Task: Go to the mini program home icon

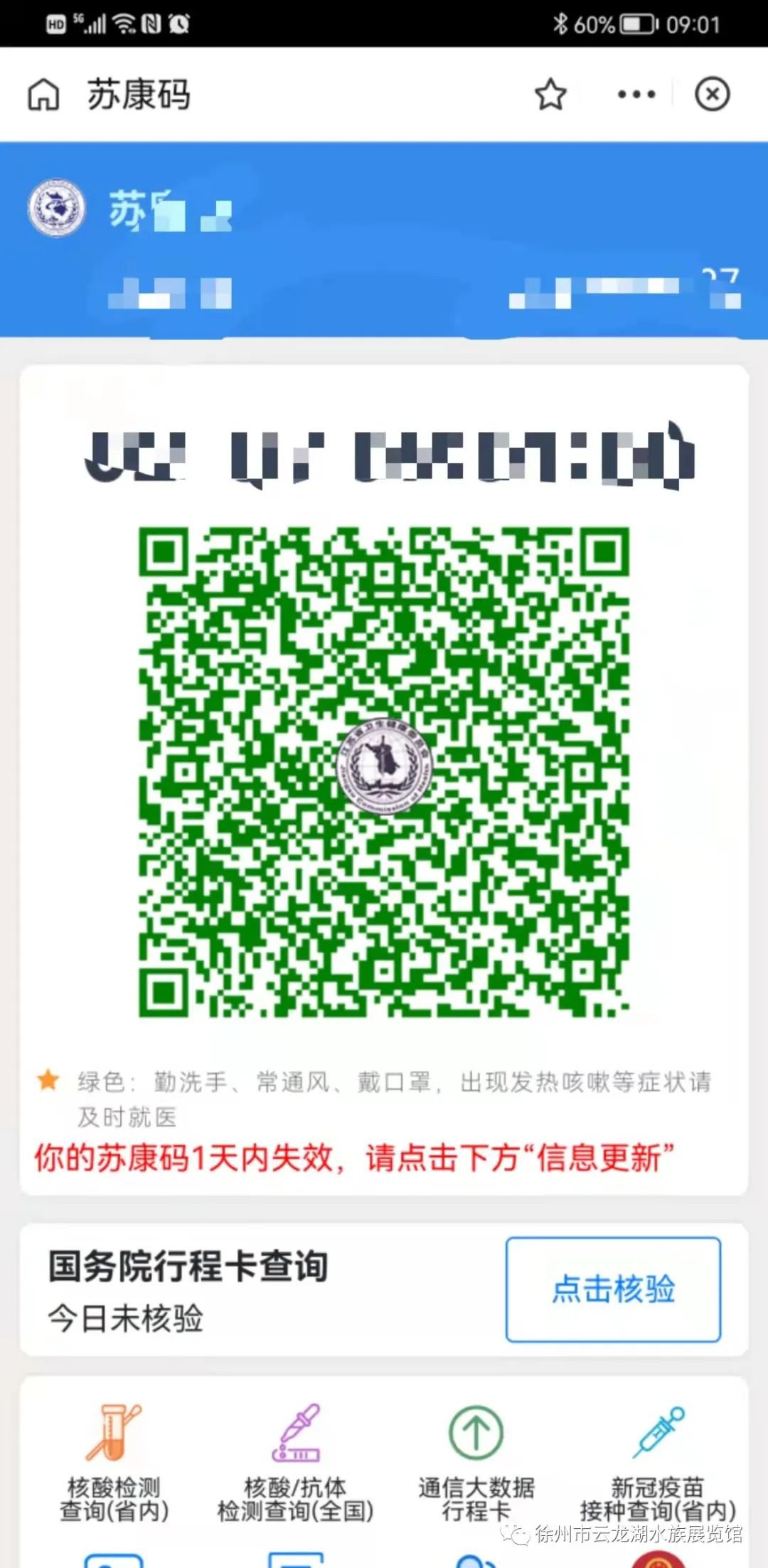Action: (43, 95)
